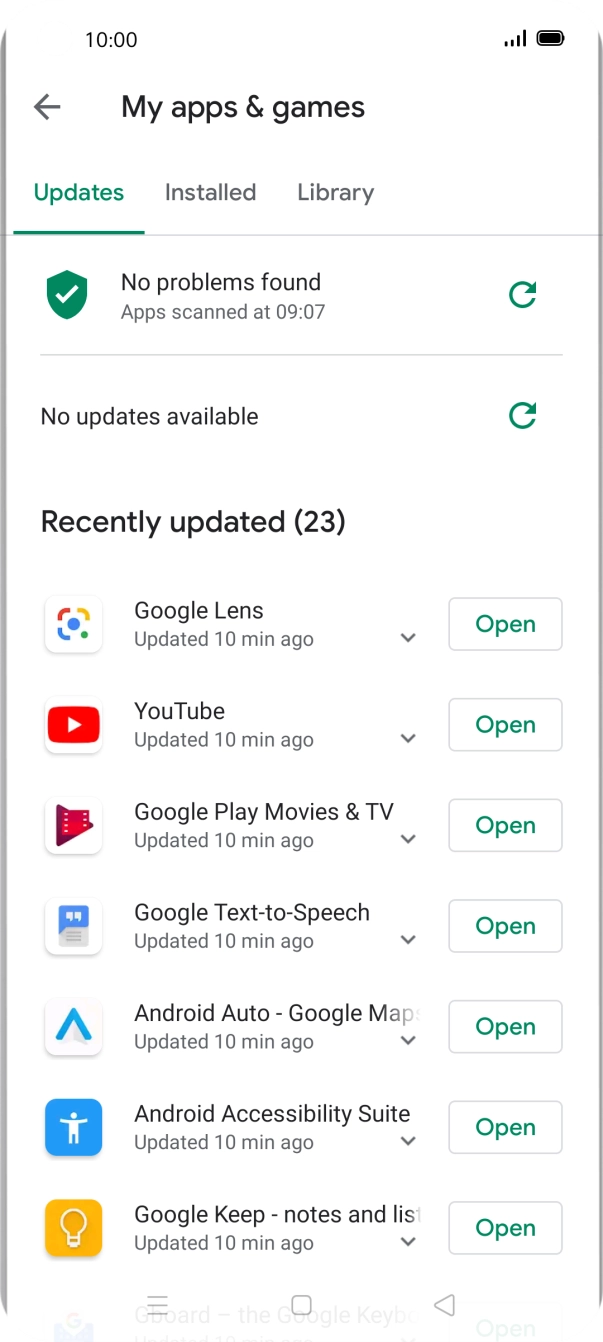
Task: Open the Android Auto app
Action: (505, 1027)
